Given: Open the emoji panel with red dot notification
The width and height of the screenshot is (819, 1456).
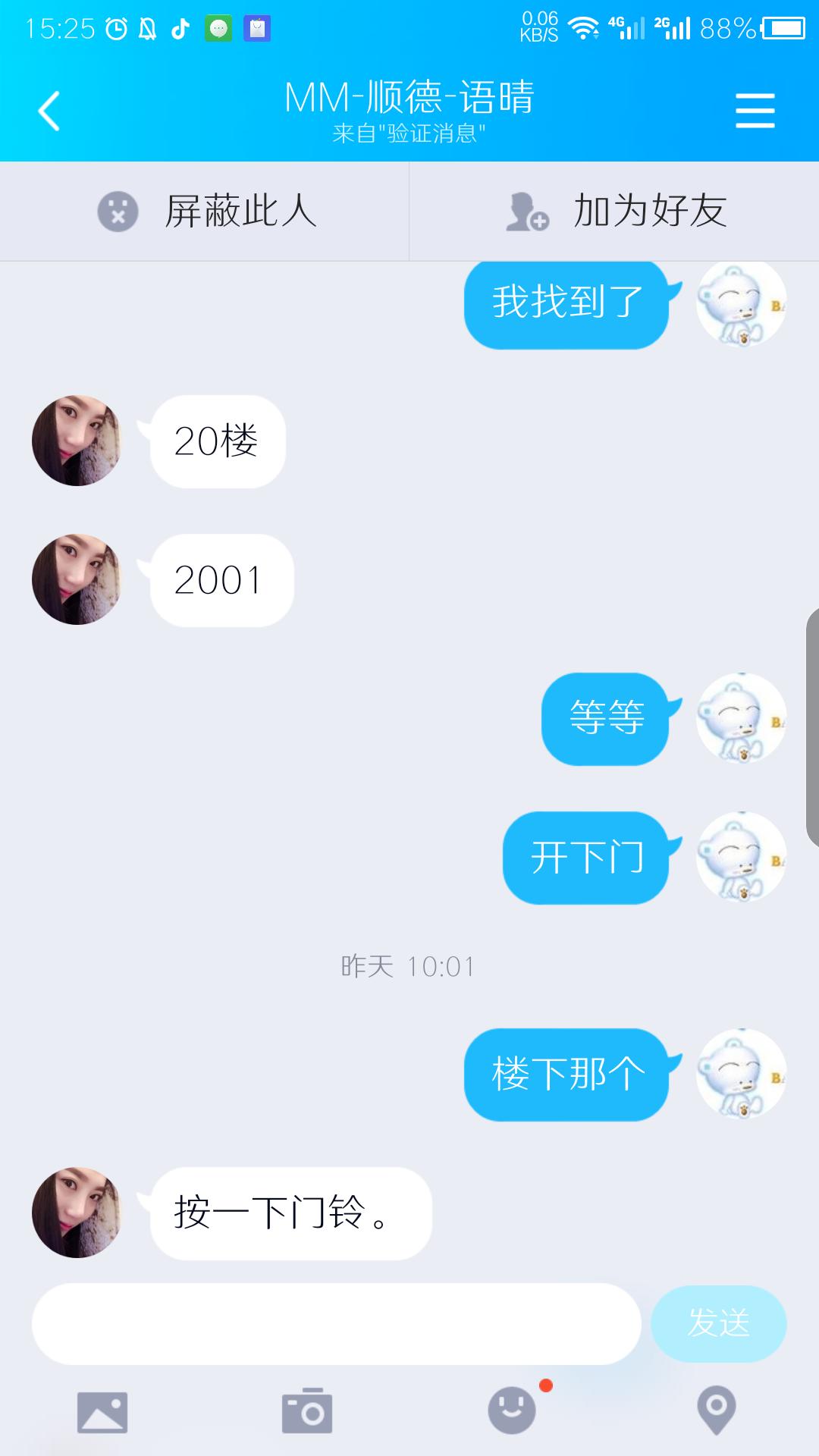Looking at the screenshot, I should [x=512, y=1410].
